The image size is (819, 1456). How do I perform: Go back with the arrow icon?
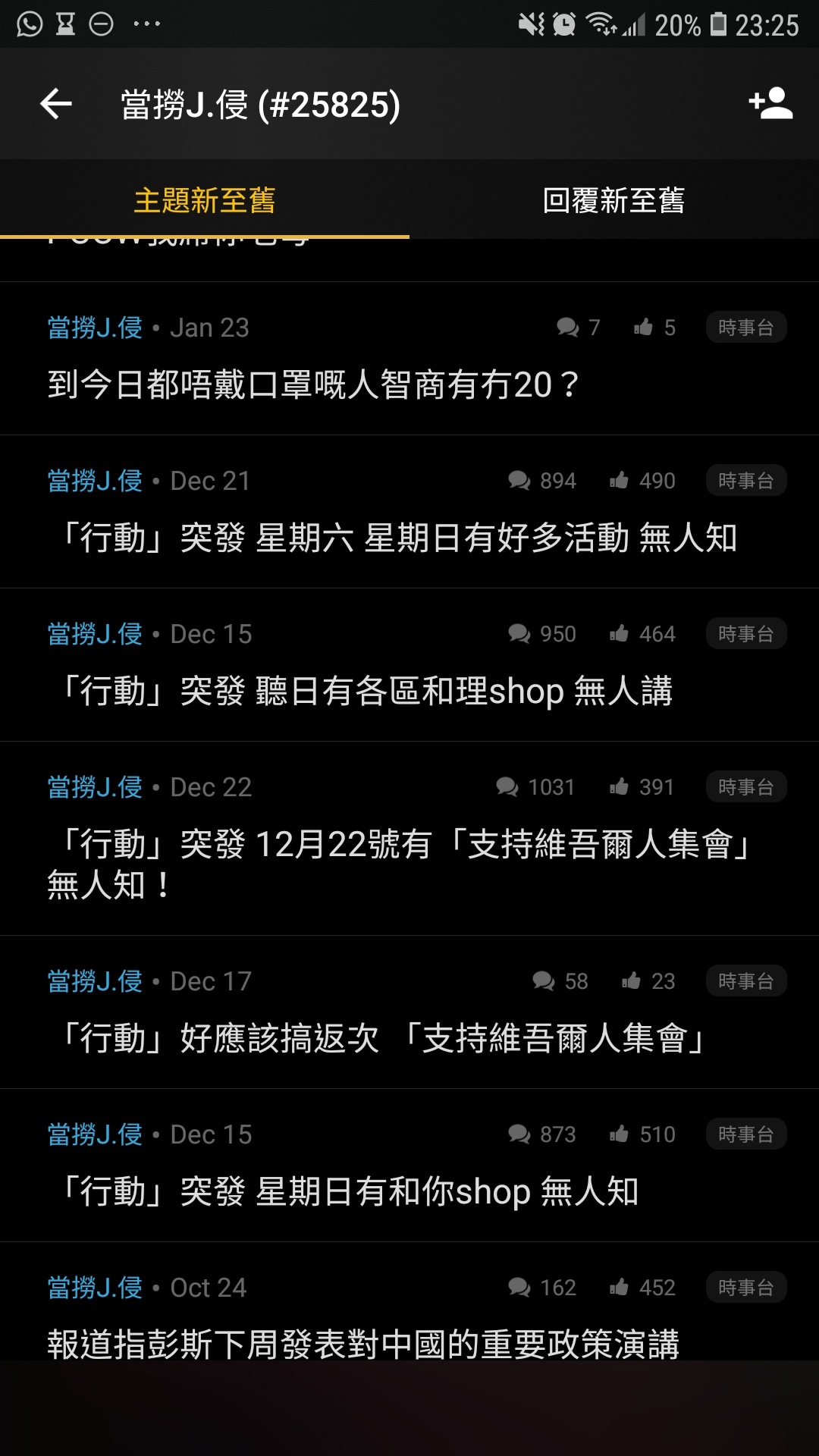click(56, 104)
